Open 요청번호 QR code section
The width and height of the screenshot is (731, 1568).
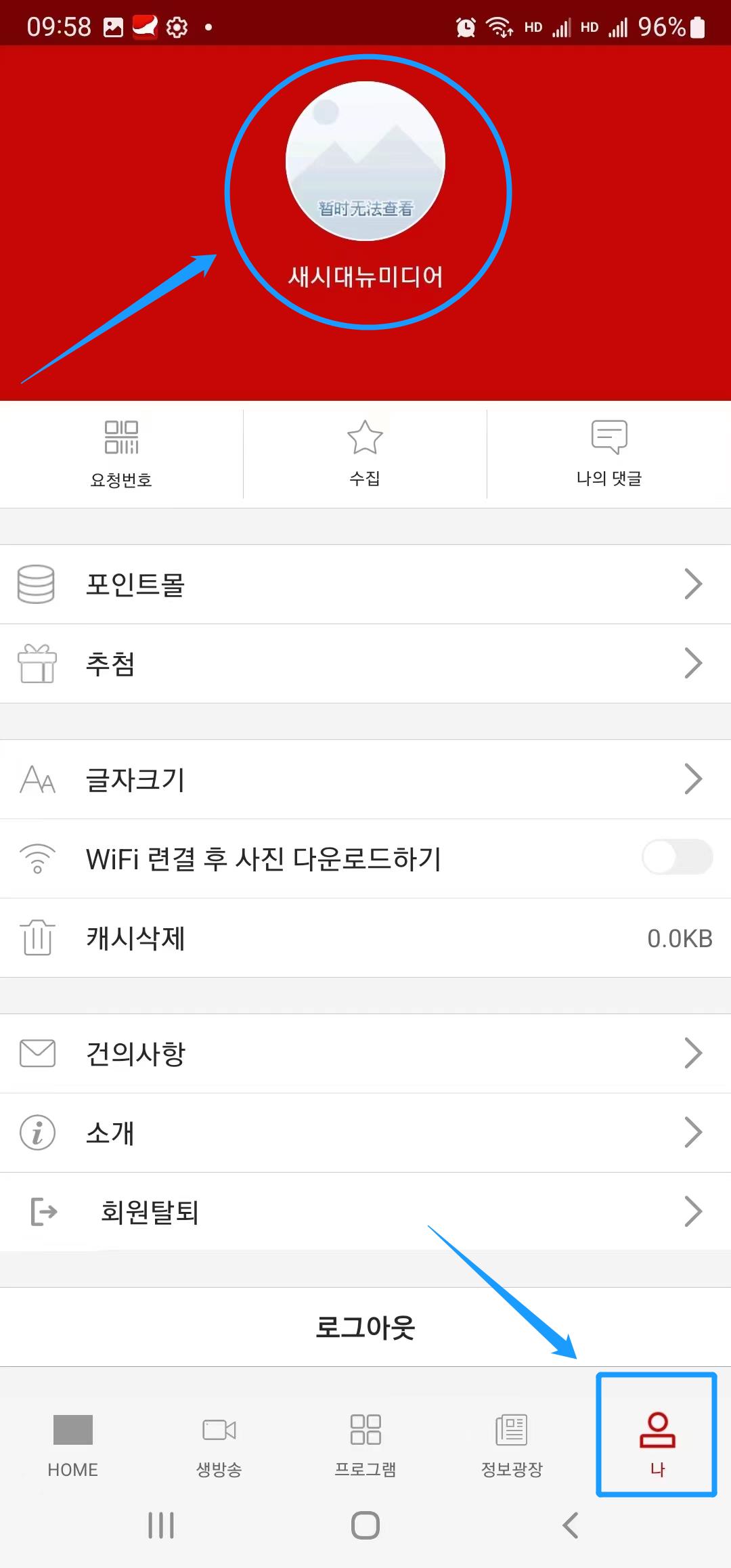(x=121, y=454)
